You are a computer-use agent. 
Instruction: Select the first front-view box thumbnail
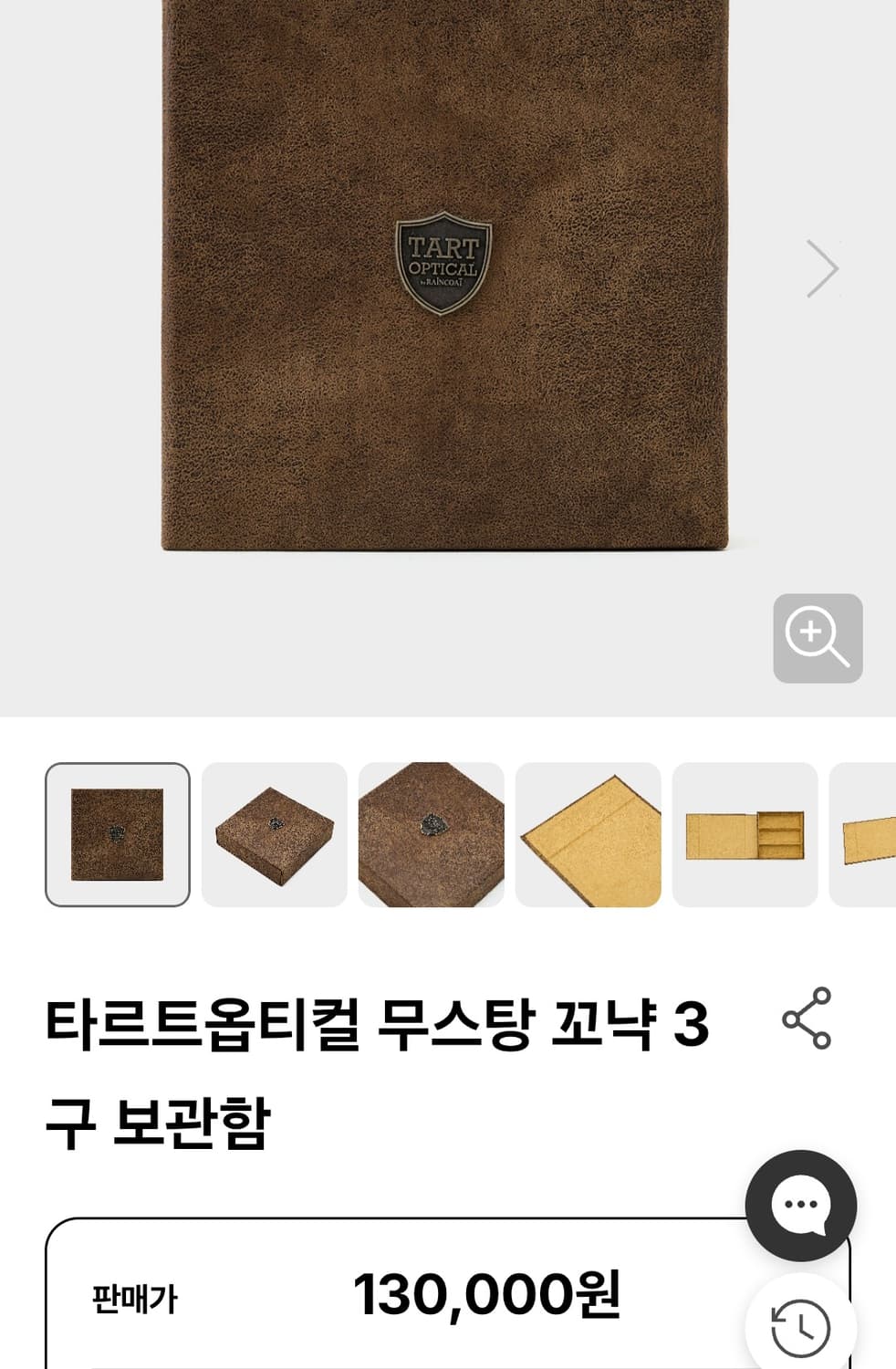point(119,833)
